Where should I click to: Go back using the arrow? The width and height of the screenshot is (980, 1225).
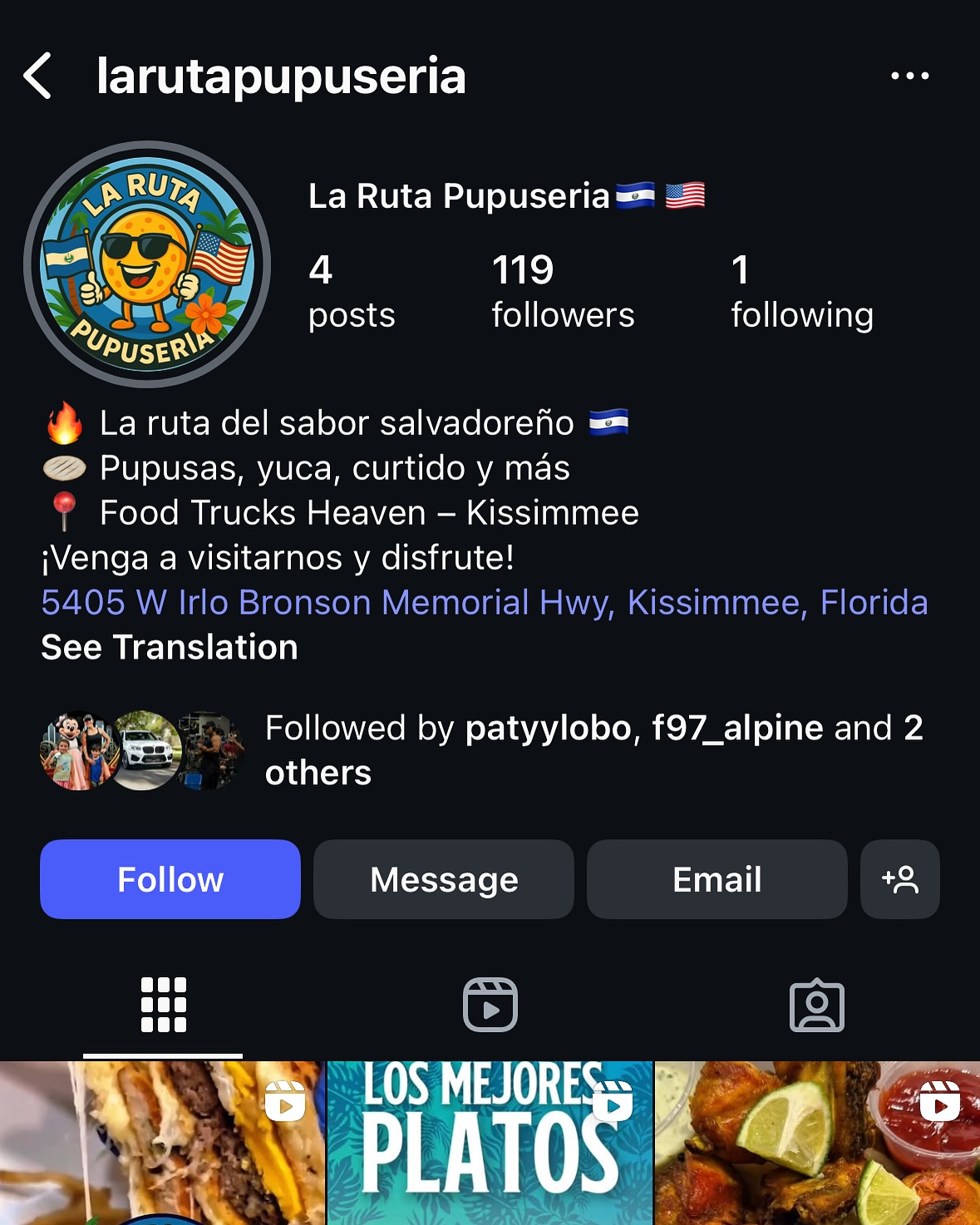tap(38, 76)
